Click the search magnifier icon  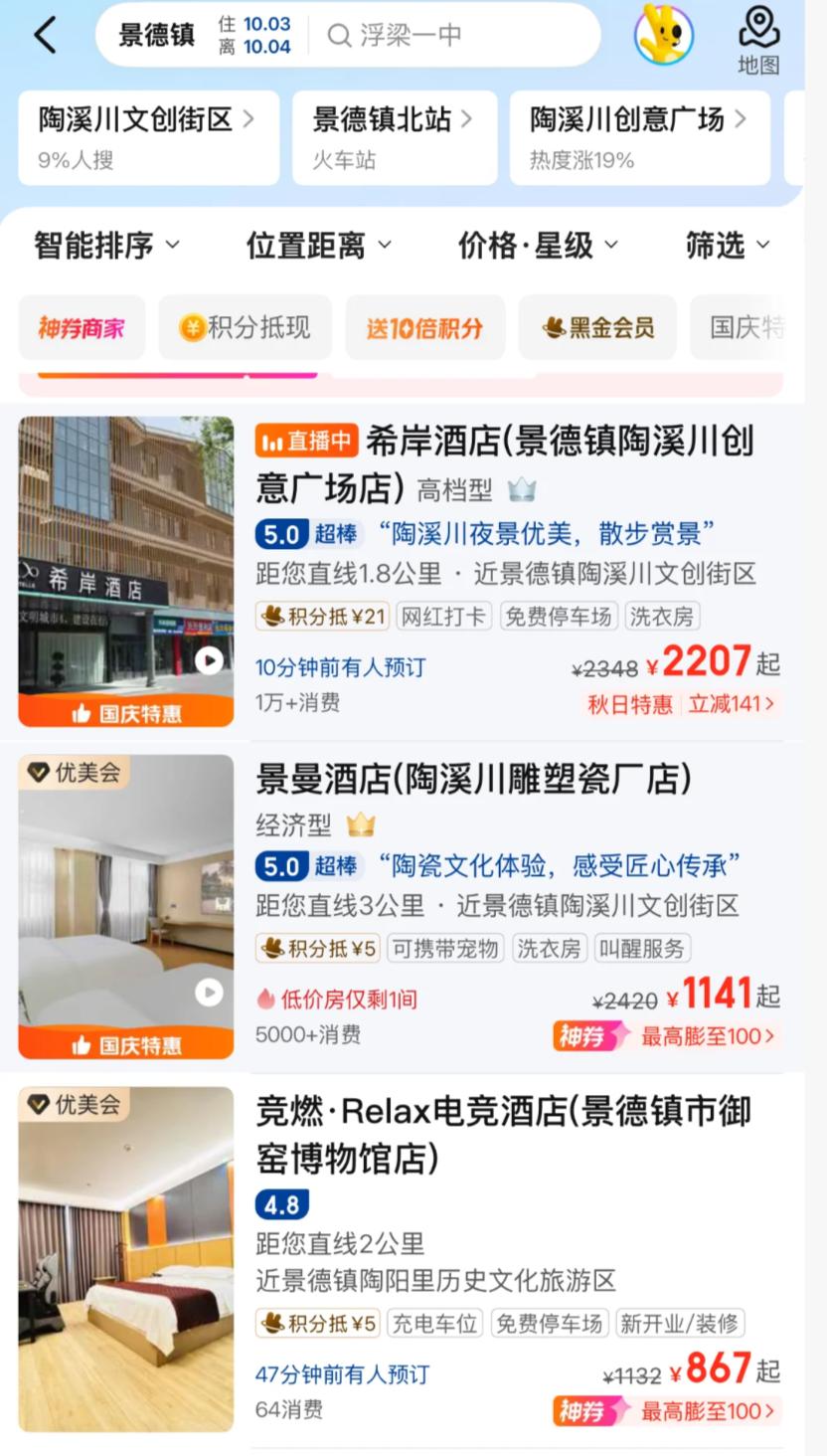tap(341, 36)
